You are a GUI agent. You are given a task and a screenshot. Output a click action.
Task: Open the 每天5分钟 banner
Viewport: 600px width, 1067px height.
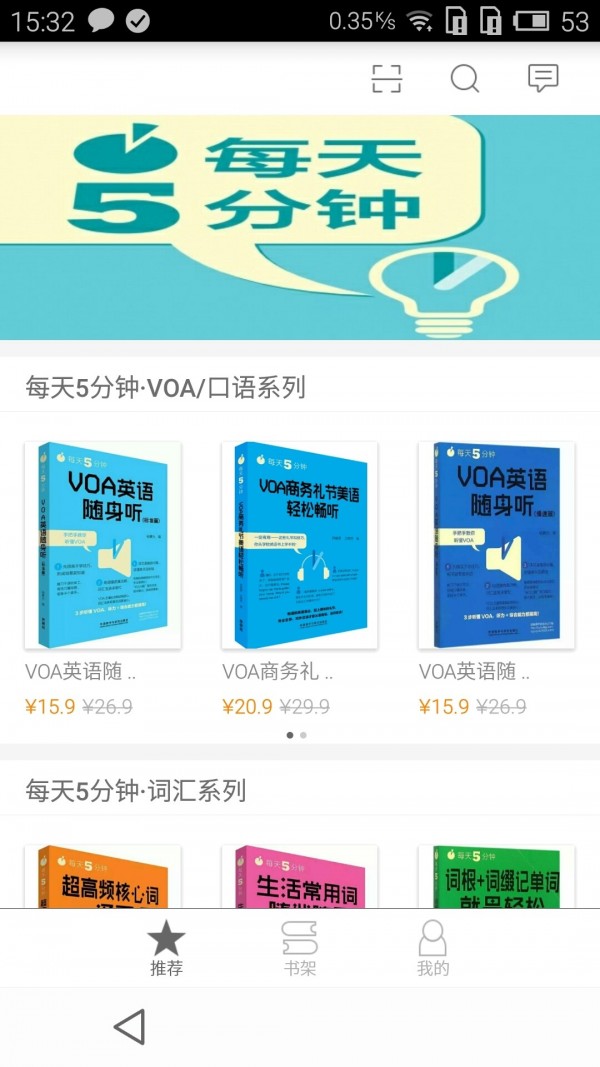300,227
